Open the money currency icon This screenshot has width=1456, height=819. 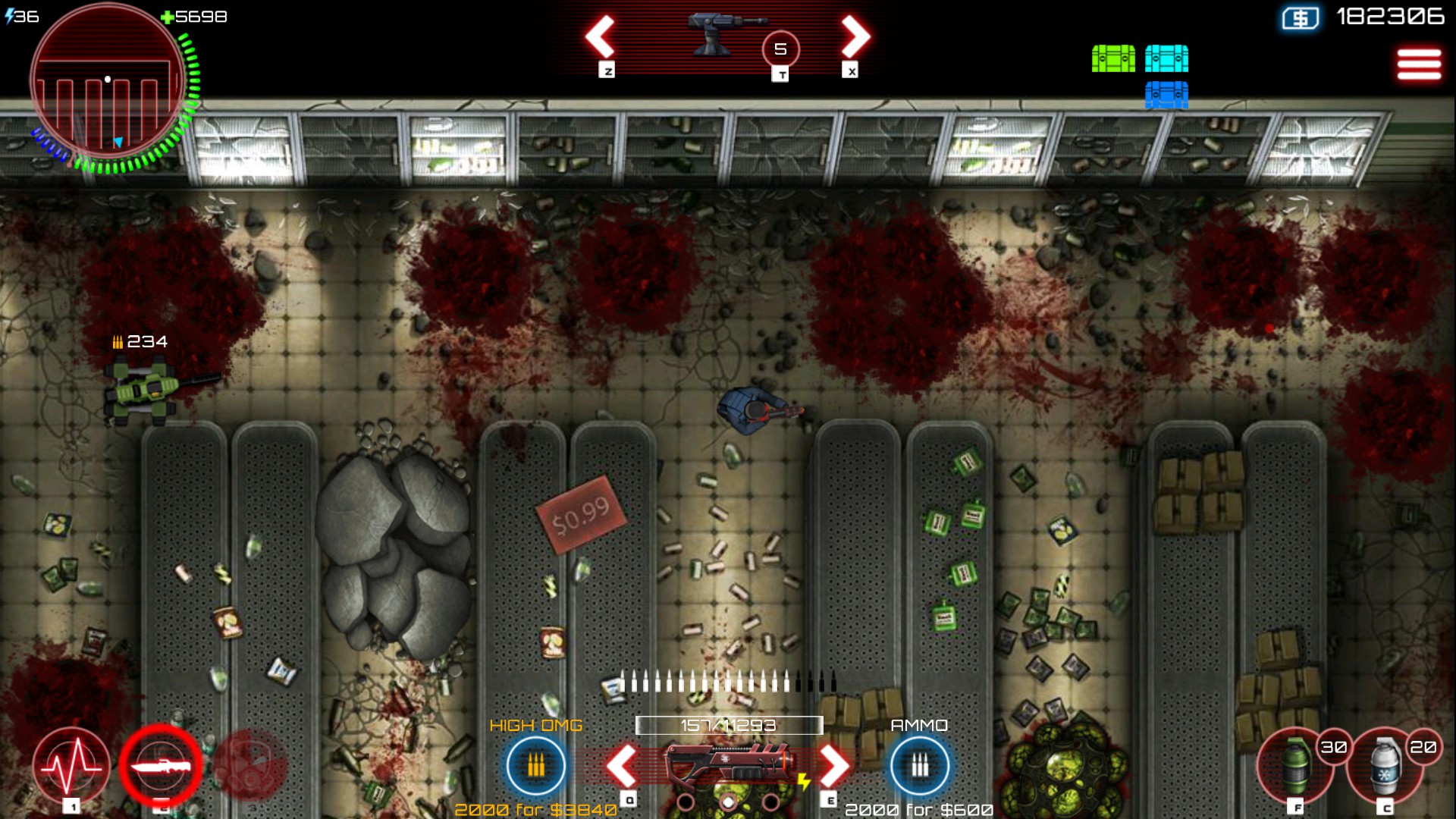click(x=1300, y=18)
